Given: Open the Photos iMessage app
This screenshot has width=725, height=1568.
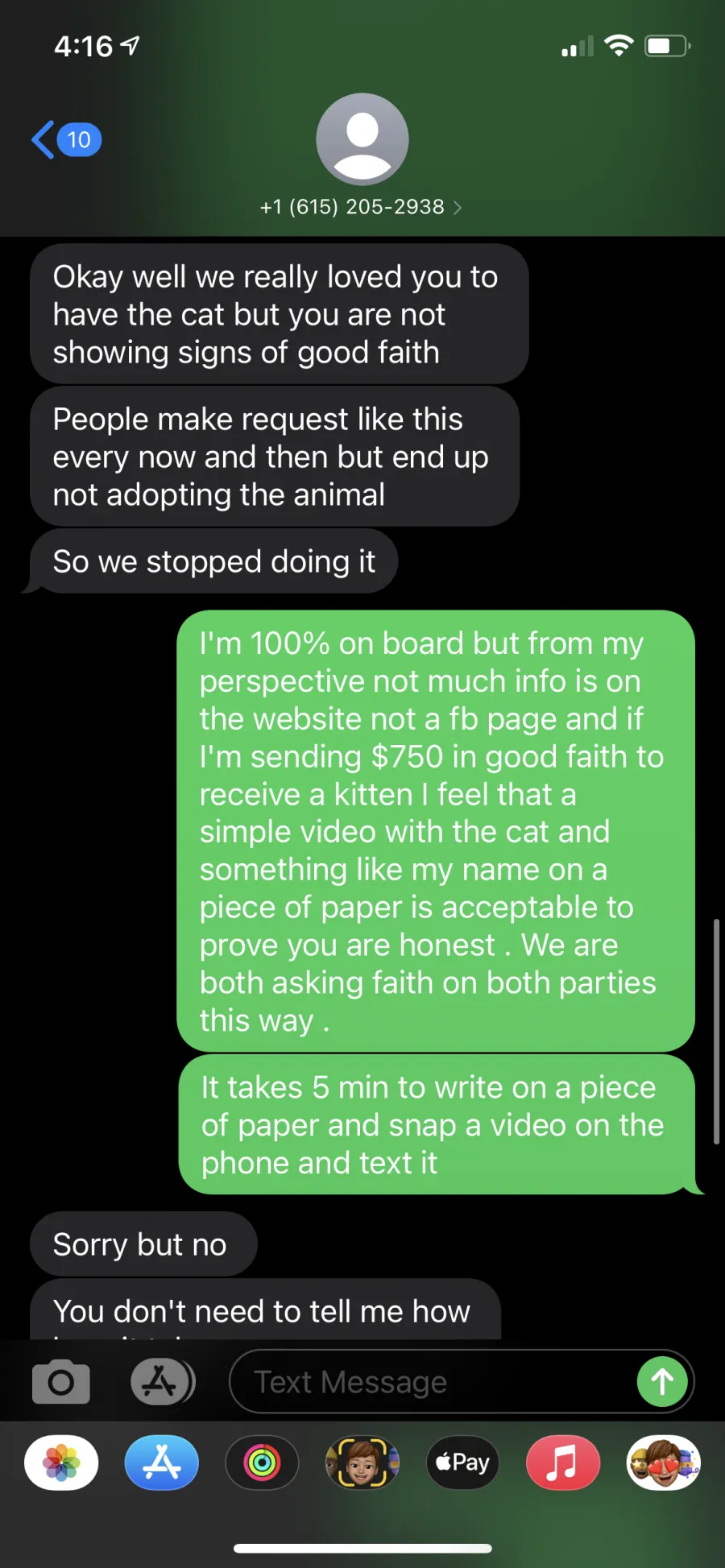Looking at the screenshot, I should (61, 1463).
